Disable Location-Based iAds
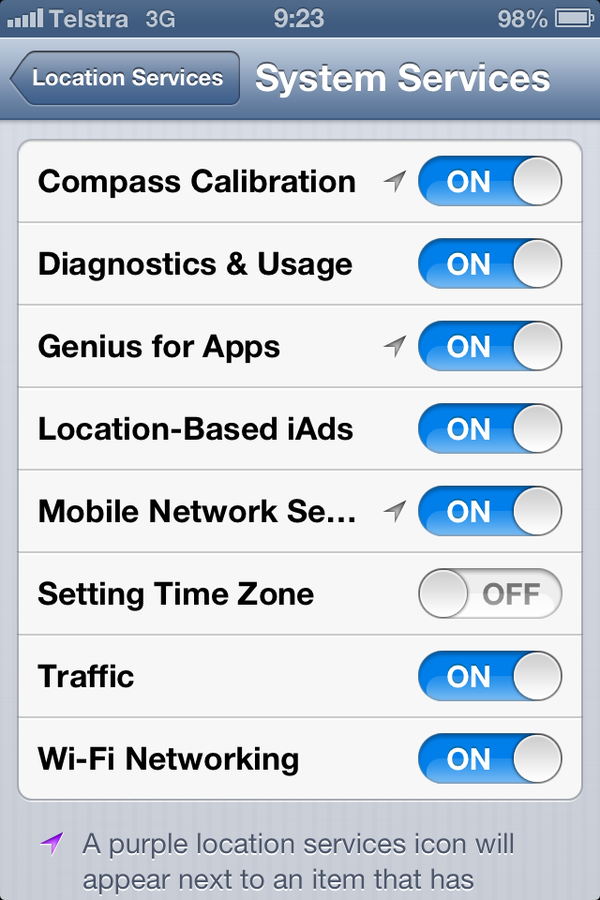The width and height of the screenshot is (600, 900). (x=489, y=429)
